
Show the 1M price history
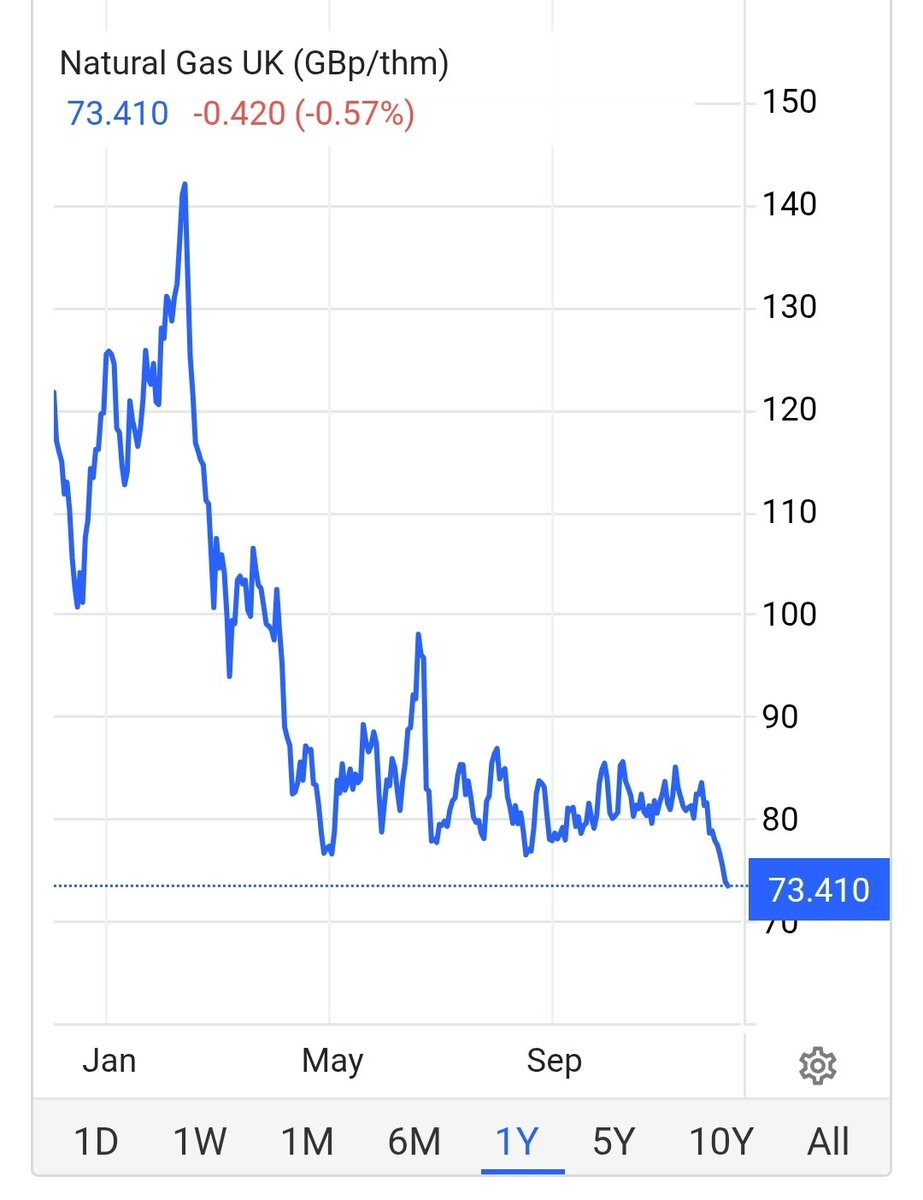pyautogui.click(x=306, y=1139)
